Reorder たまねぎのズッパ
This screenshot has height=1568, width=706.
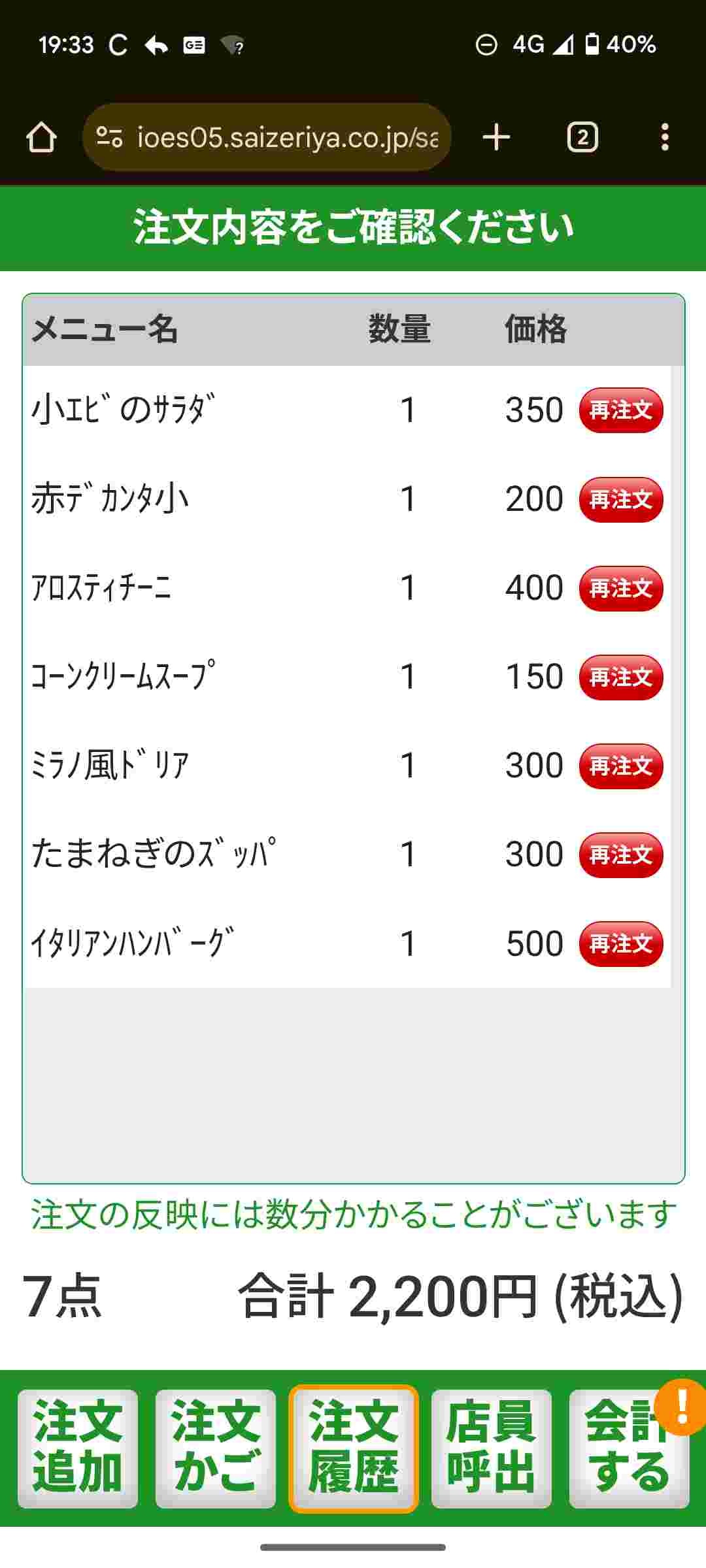coord(620,855)
